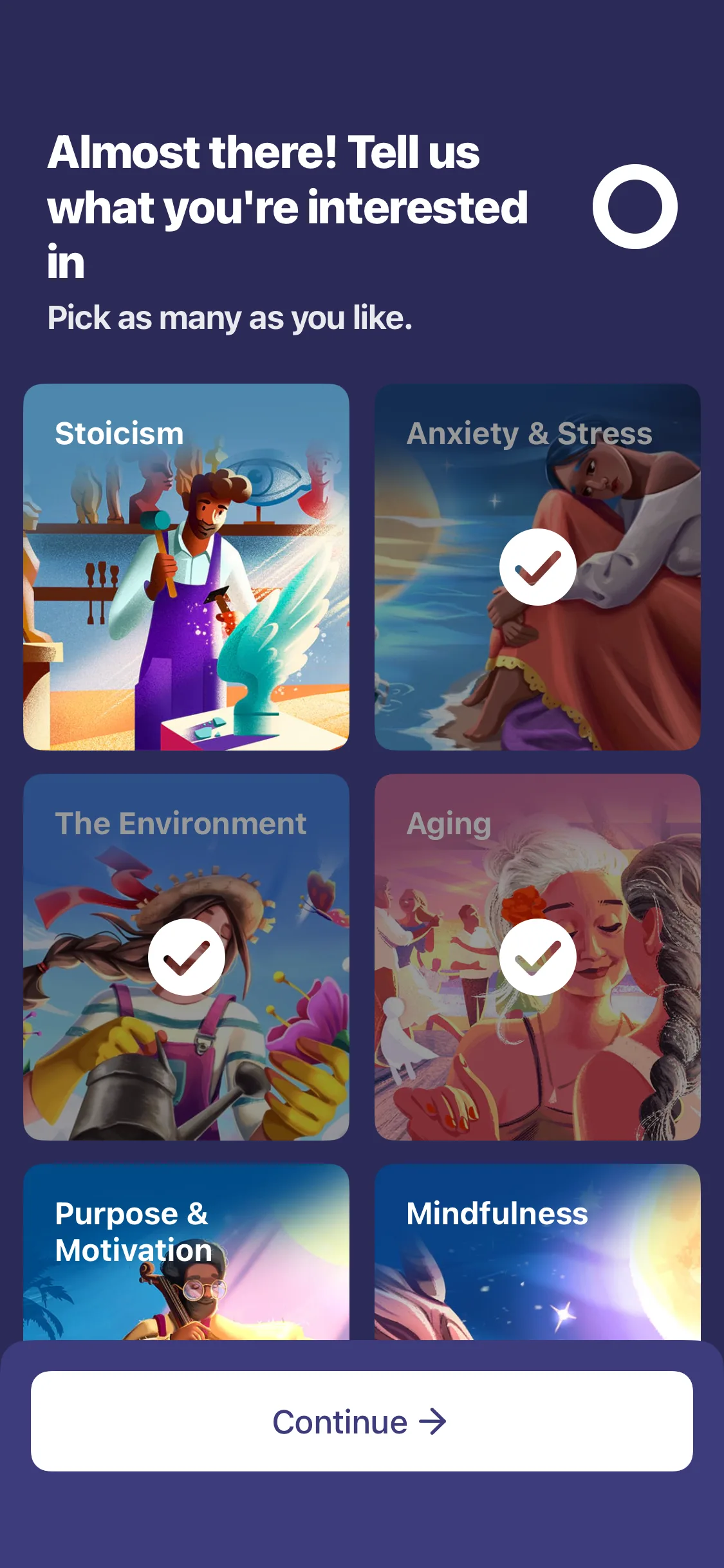The width and height of the screenshot is (724, 1568).
Task: Deselect the Aging interest card
Action: point(537,957)
